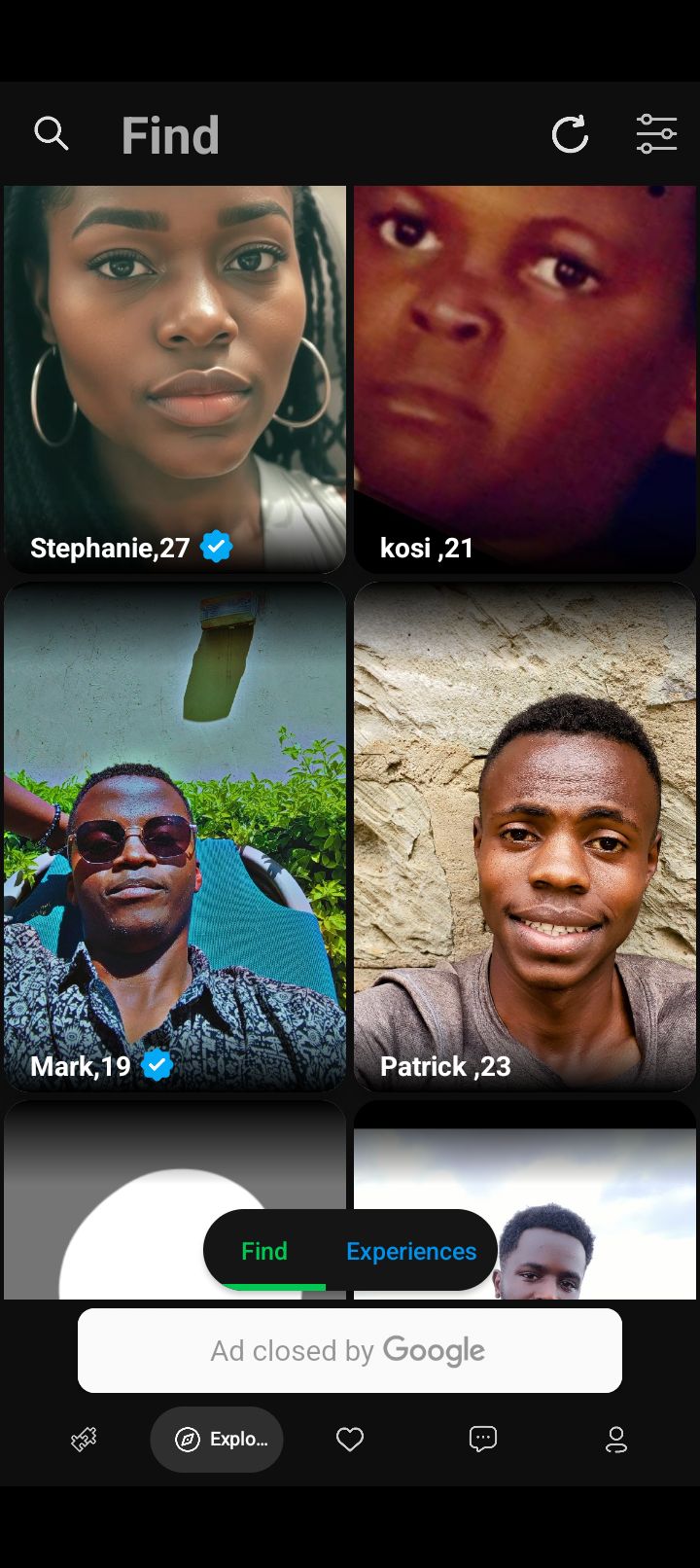The image size is (700, 1568).
Task: Select the Find tab
Action: (264, 1251)
